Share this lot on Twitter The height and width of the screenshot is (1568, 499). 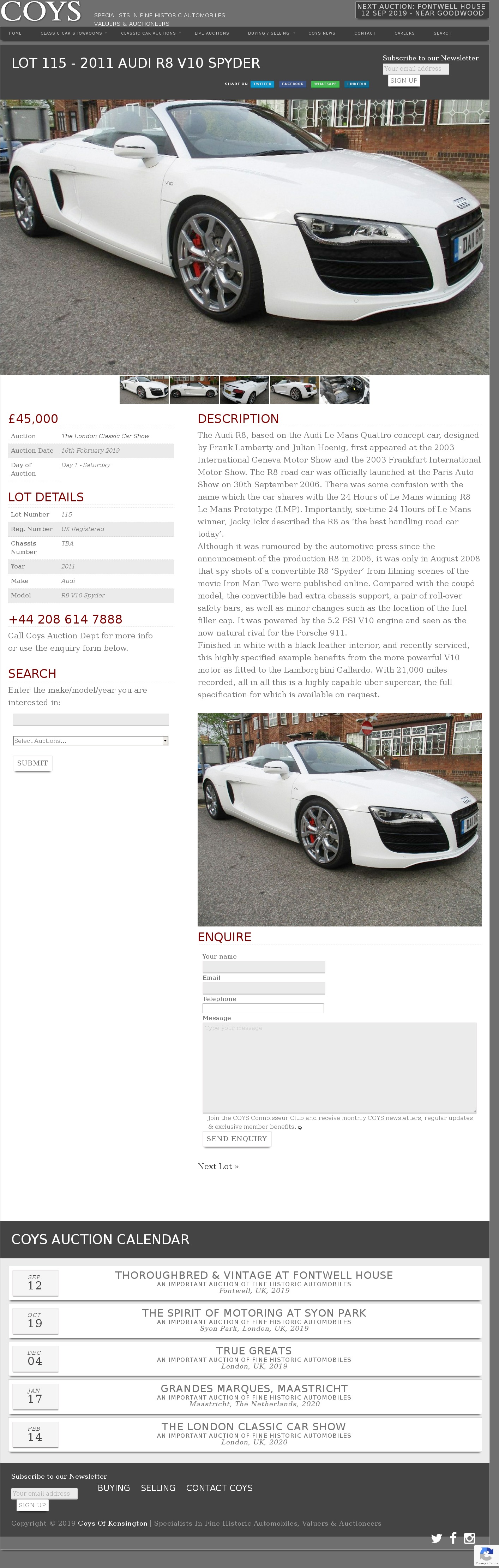click(262, 84)
